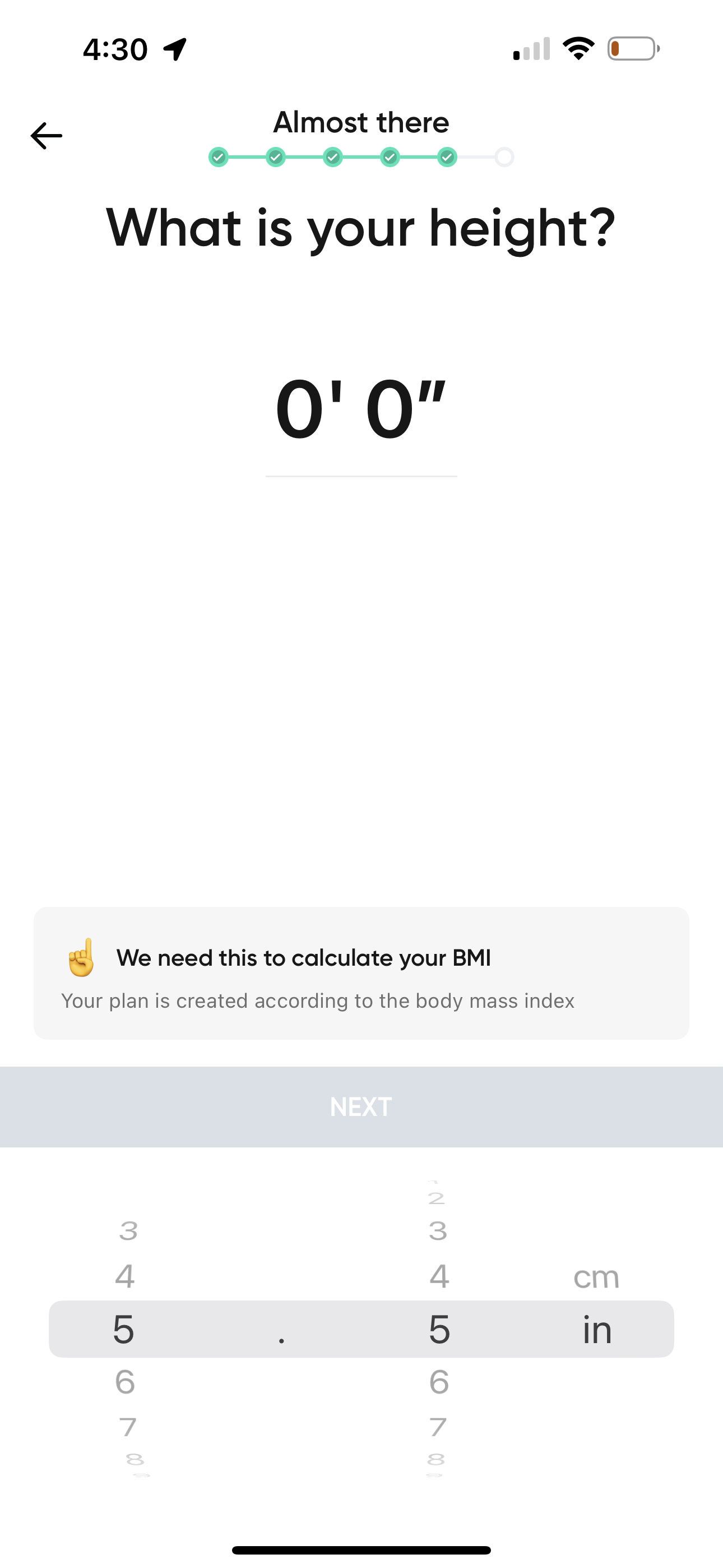Select 6 in the inches column
Screen dimensions: 723x1568
tap(439, 1382)
